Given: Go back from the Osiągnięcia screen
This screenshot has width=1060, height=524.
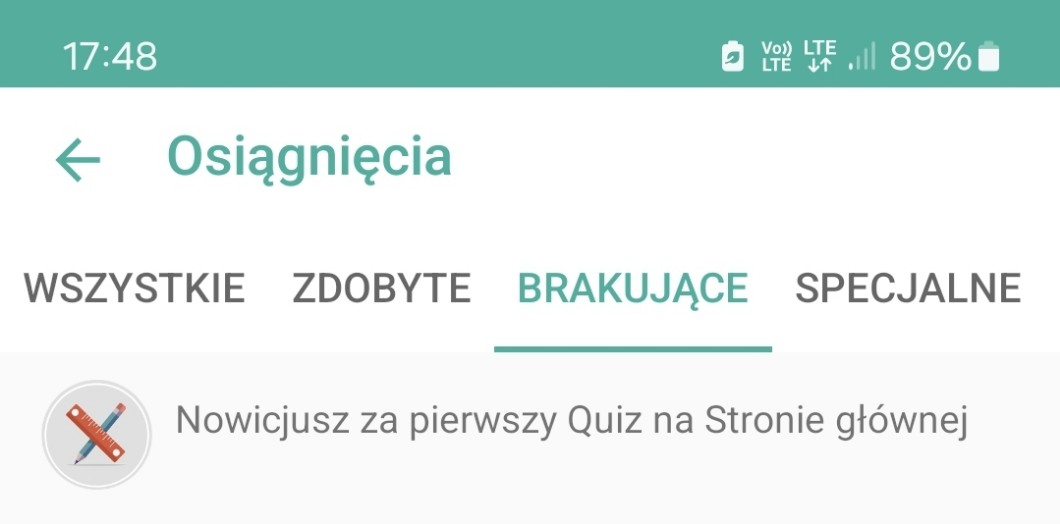Looking at the screenshot, I should click(78, 160).
